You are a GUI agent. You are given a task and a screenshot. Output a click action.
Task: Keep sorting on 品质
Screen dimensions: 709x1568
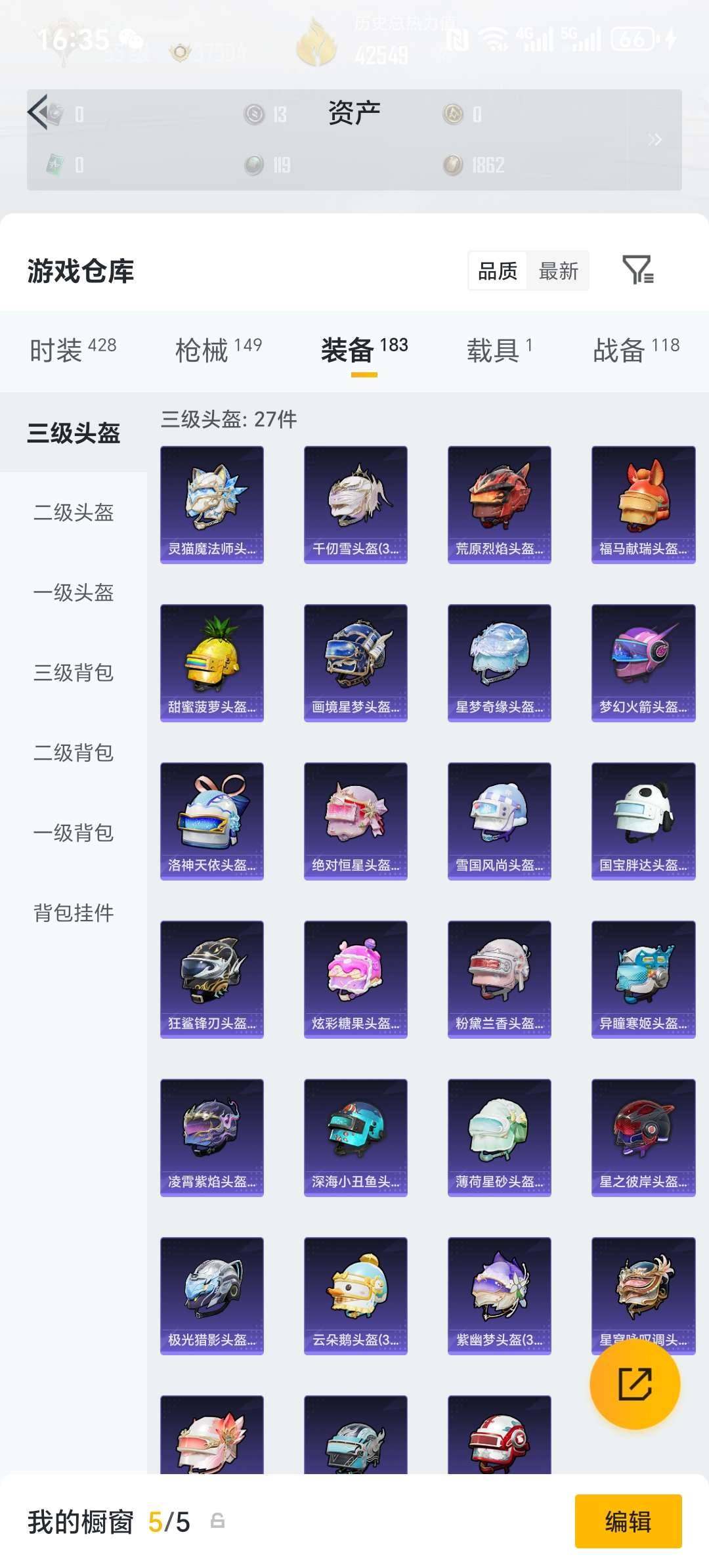[497, 270]
